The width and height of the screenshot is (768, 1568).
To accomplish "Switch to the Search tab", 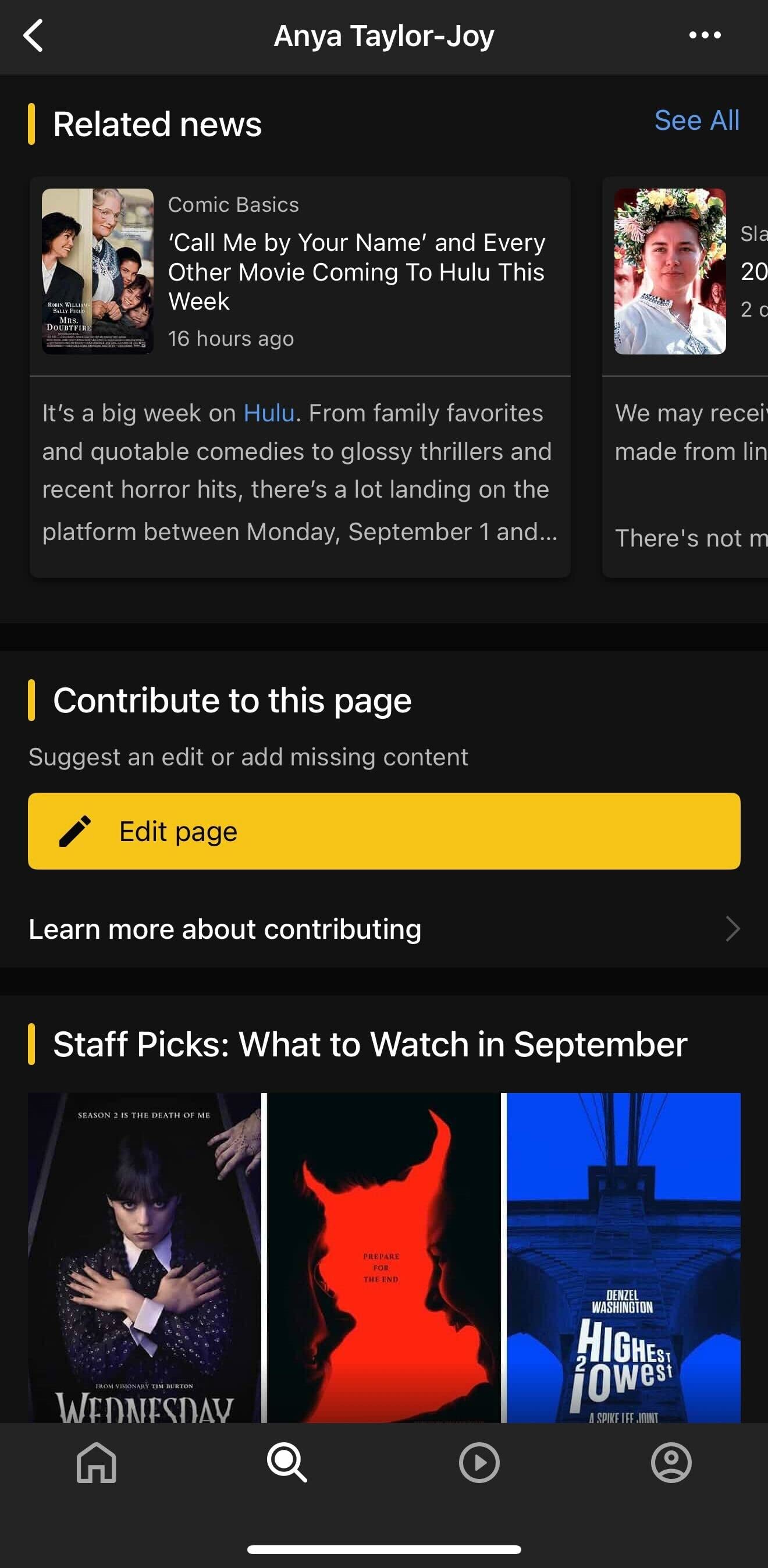I will pos(288,1462).
